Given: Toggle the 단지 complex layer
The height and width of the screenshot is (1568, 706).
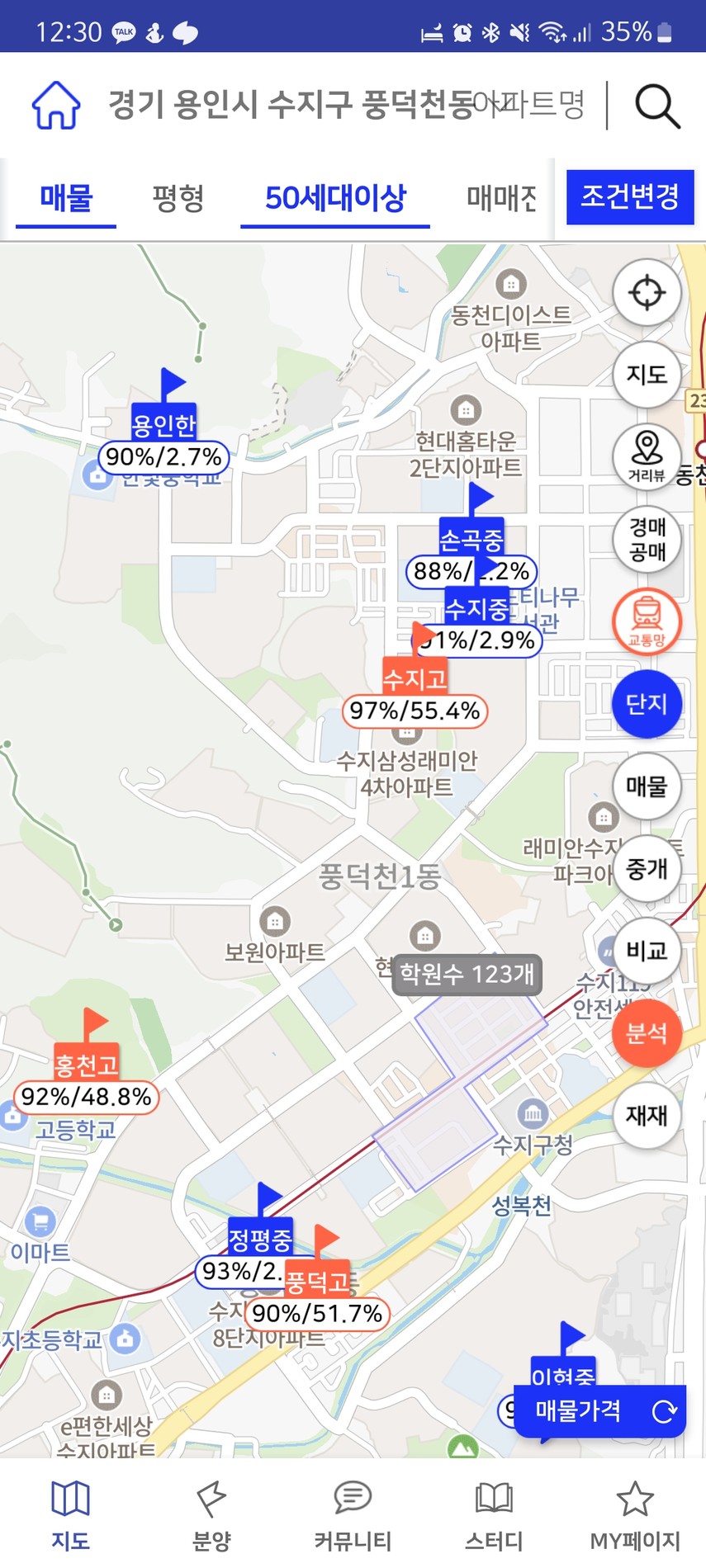Looking at the screenshot, I should (x=647, y=704).
